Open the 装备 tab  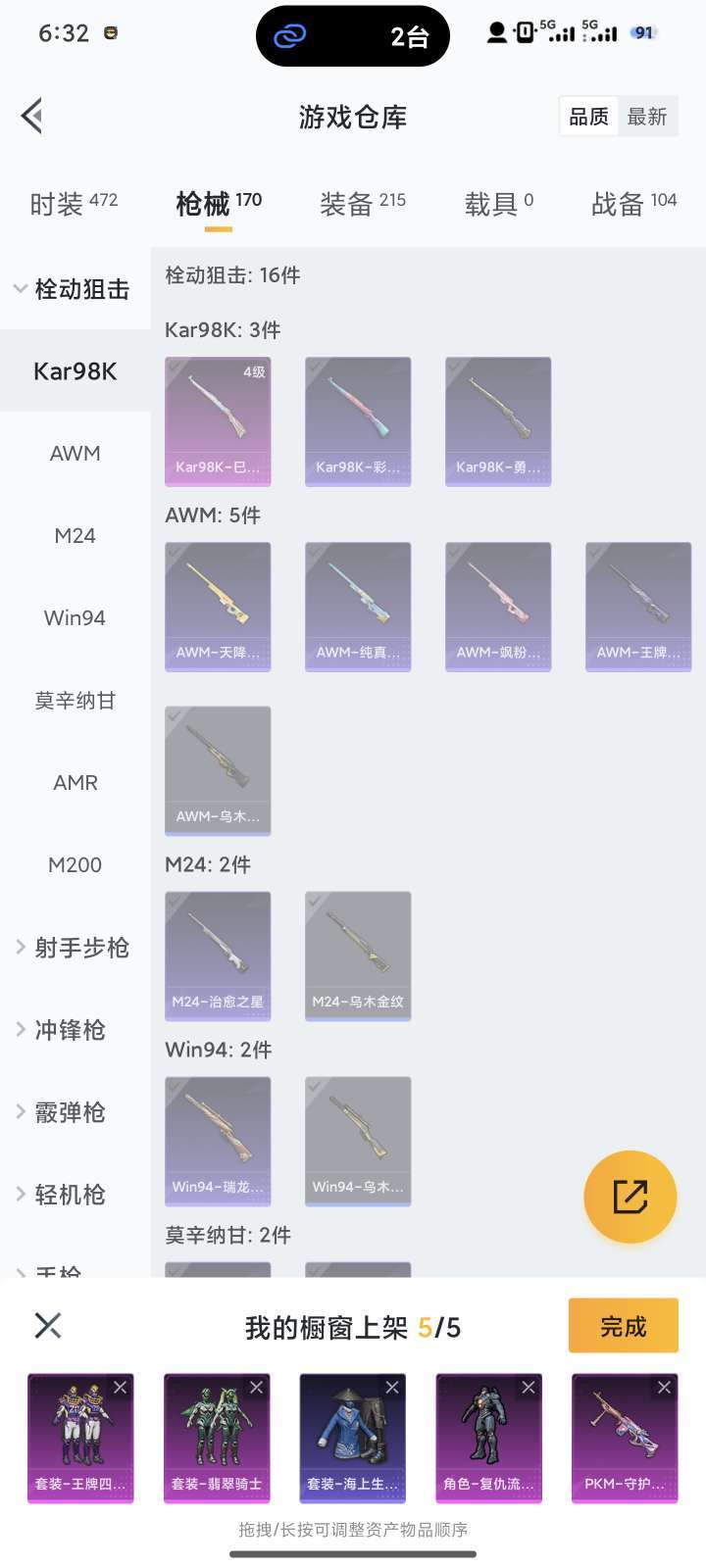(x=362, y=203)
